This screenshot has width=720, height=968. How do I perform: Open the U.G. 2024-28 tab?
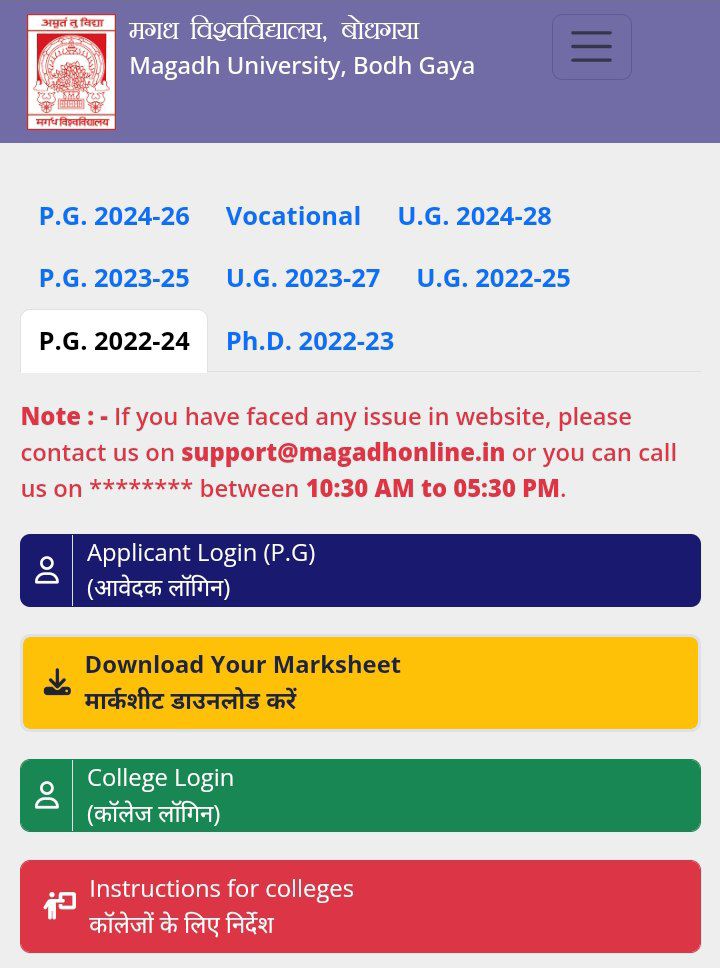(474, 216)
